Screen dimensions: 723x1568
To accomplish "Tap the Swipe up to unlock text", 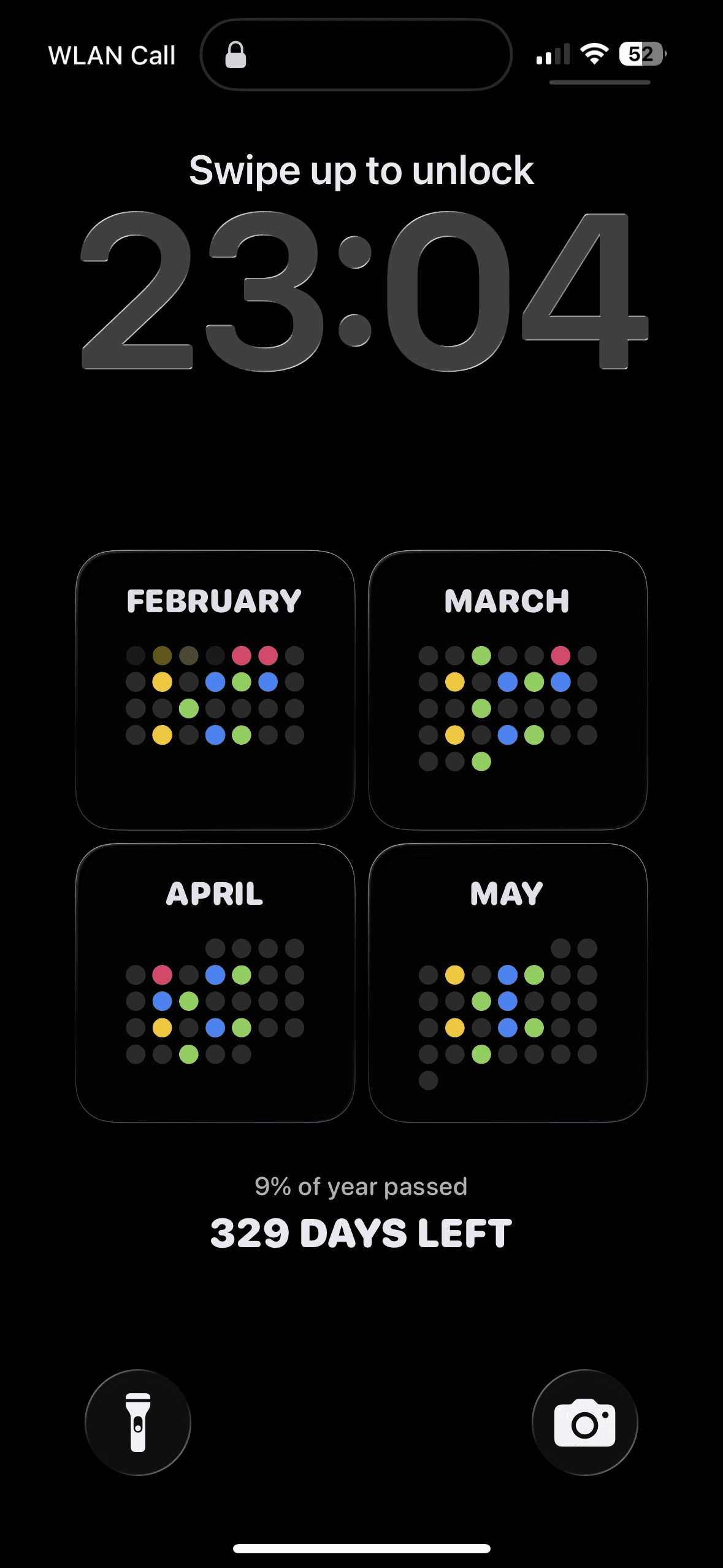I will pyautogui.click(x=361, y=171).
